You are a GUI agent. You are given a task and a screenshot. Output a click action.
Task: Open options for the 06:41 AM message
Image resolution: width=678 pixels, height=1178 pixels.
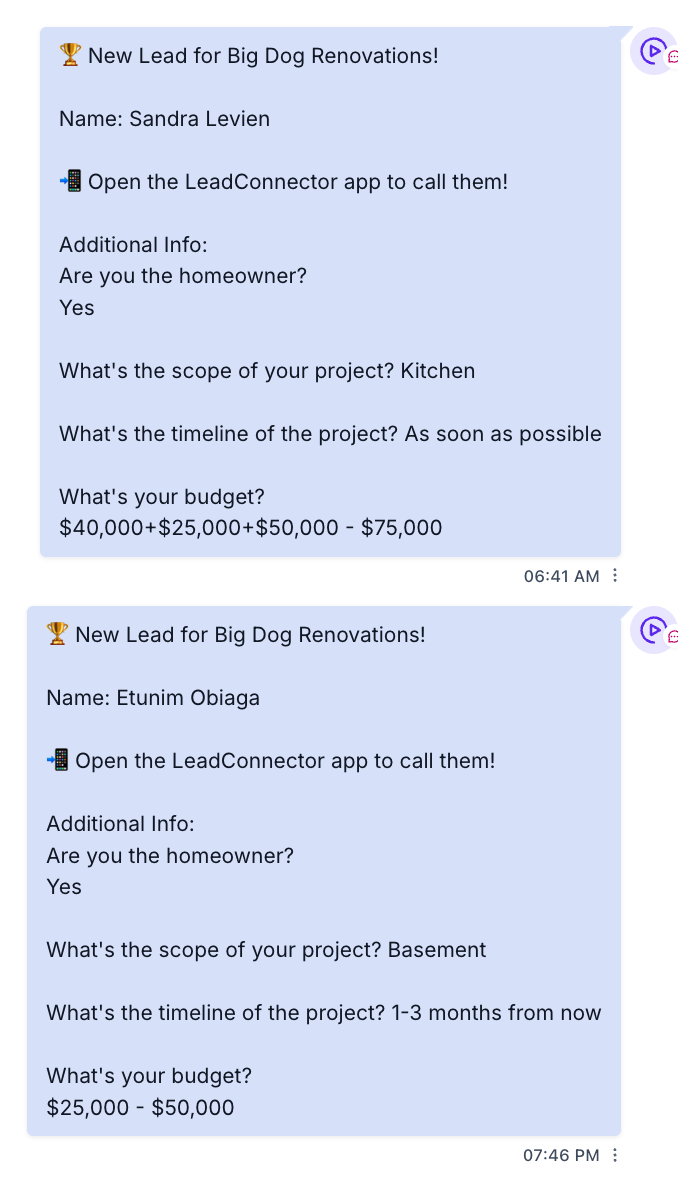click(x=615, y=576)
